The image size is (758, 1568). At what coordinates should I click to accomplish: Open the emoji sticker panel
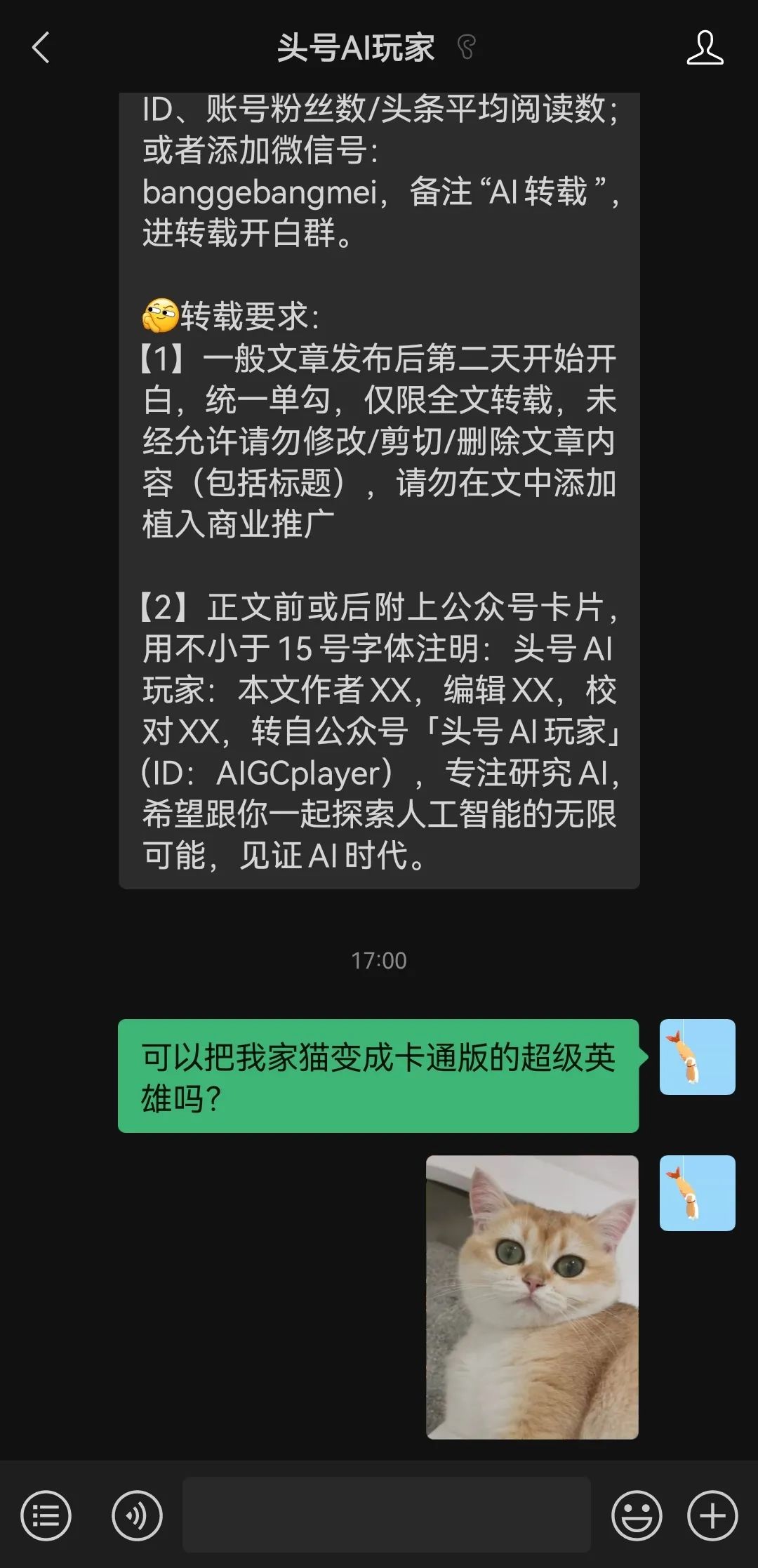(x=636, y=1515)
